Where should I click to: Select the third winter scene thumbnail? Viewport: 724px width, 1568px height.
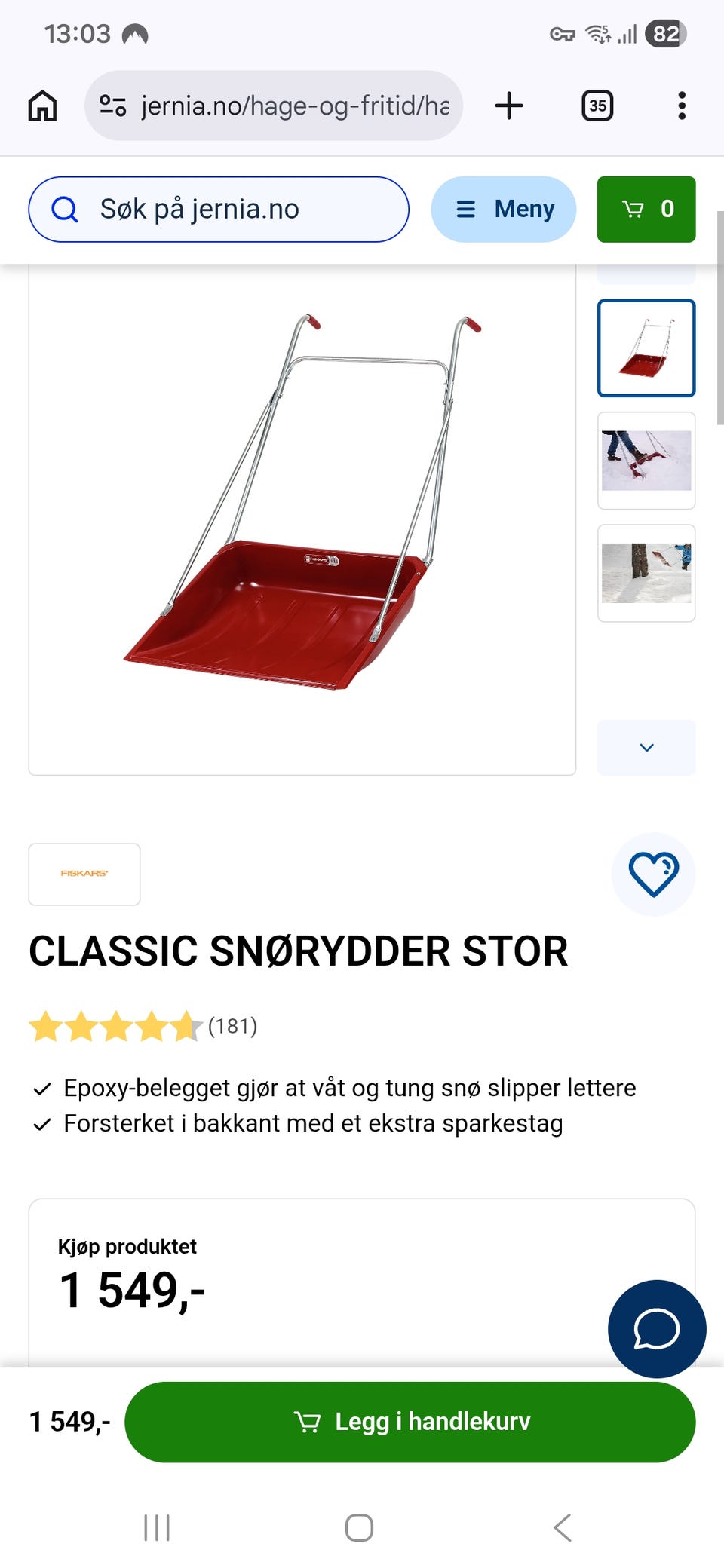(x=646, y=571)
